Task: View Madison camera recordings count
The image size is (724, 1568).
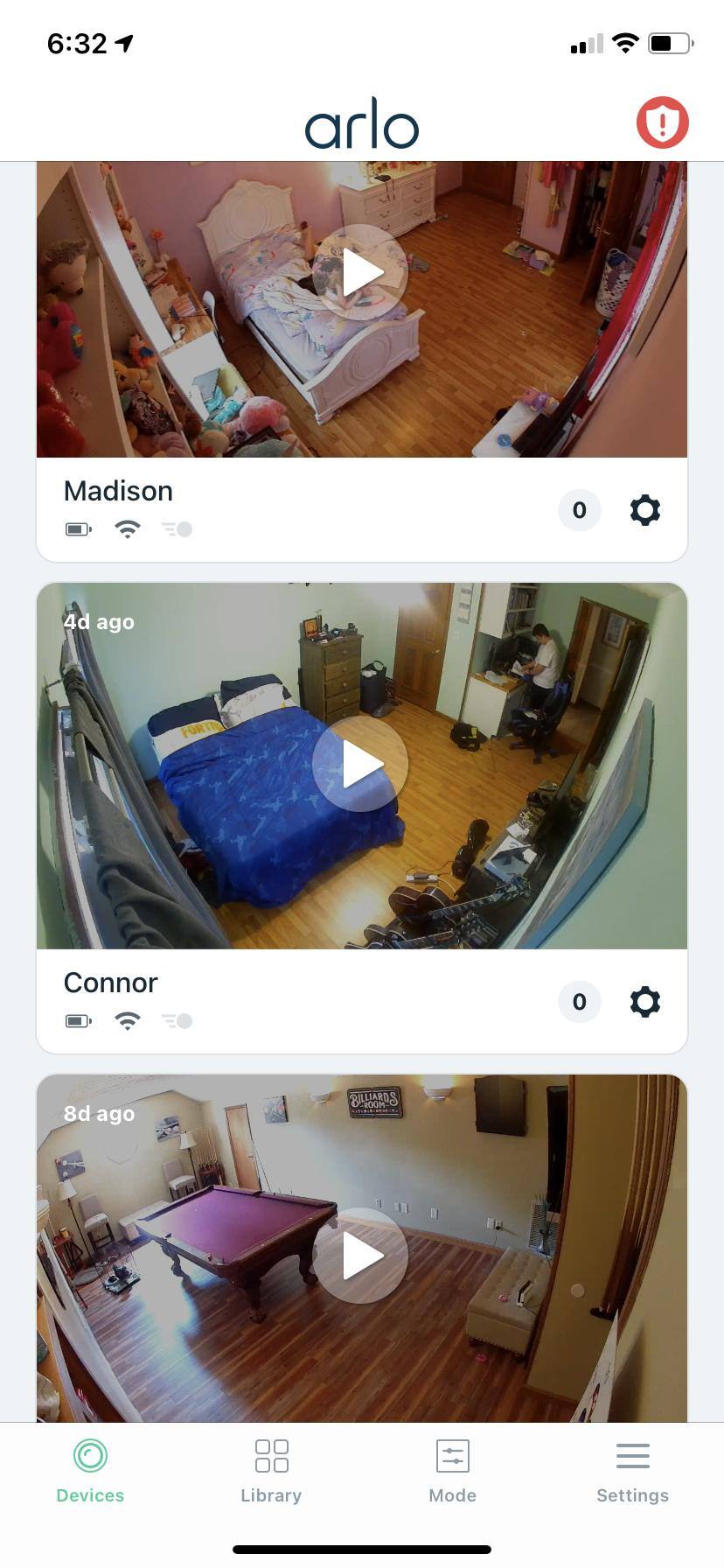Action: point(579,510)
